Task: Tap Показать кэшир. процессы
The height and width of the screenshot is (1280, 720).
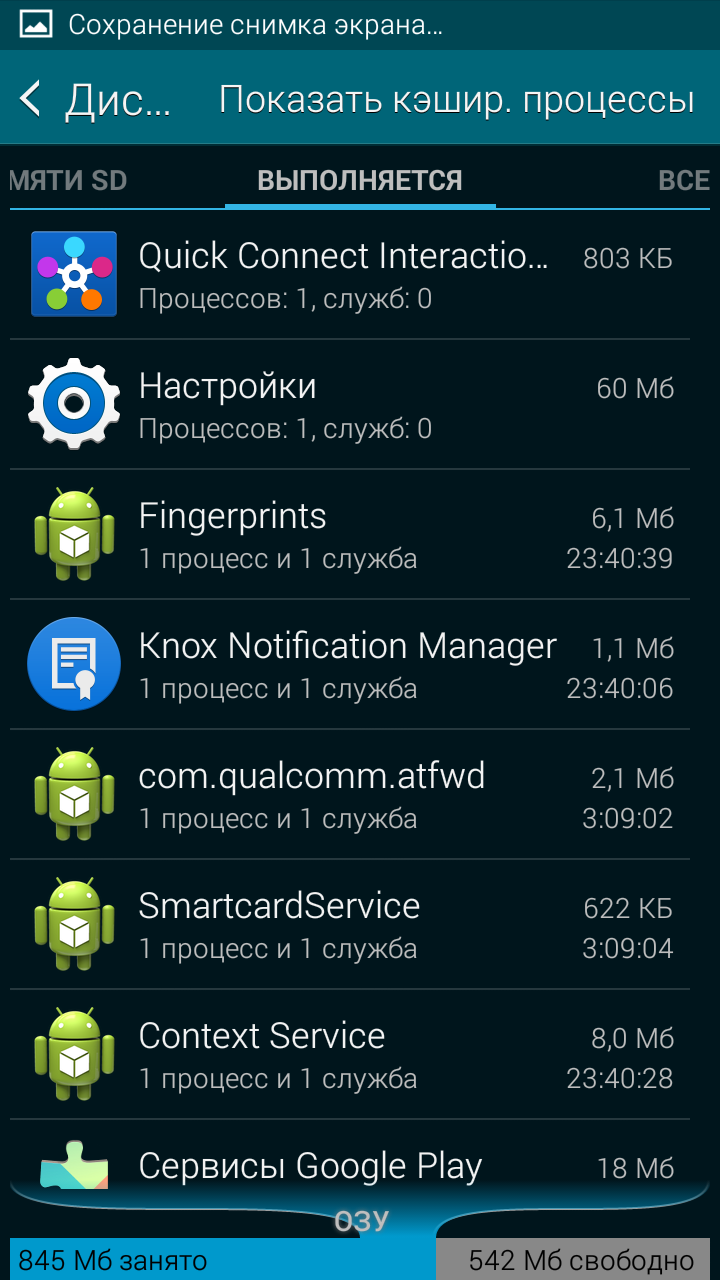Action: 456,100
